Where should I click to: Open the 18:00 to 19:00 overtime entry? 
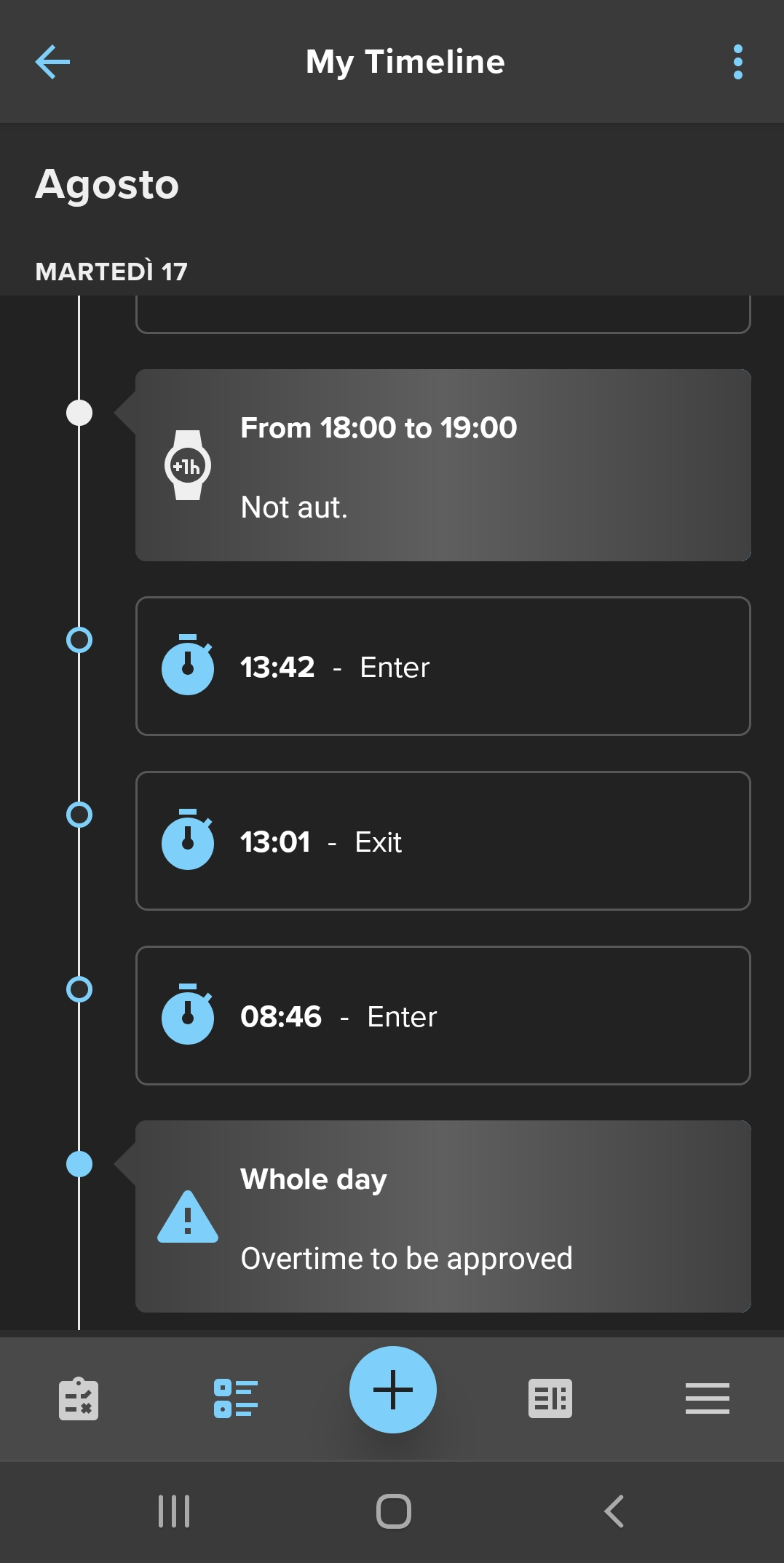tap(443, 465)
